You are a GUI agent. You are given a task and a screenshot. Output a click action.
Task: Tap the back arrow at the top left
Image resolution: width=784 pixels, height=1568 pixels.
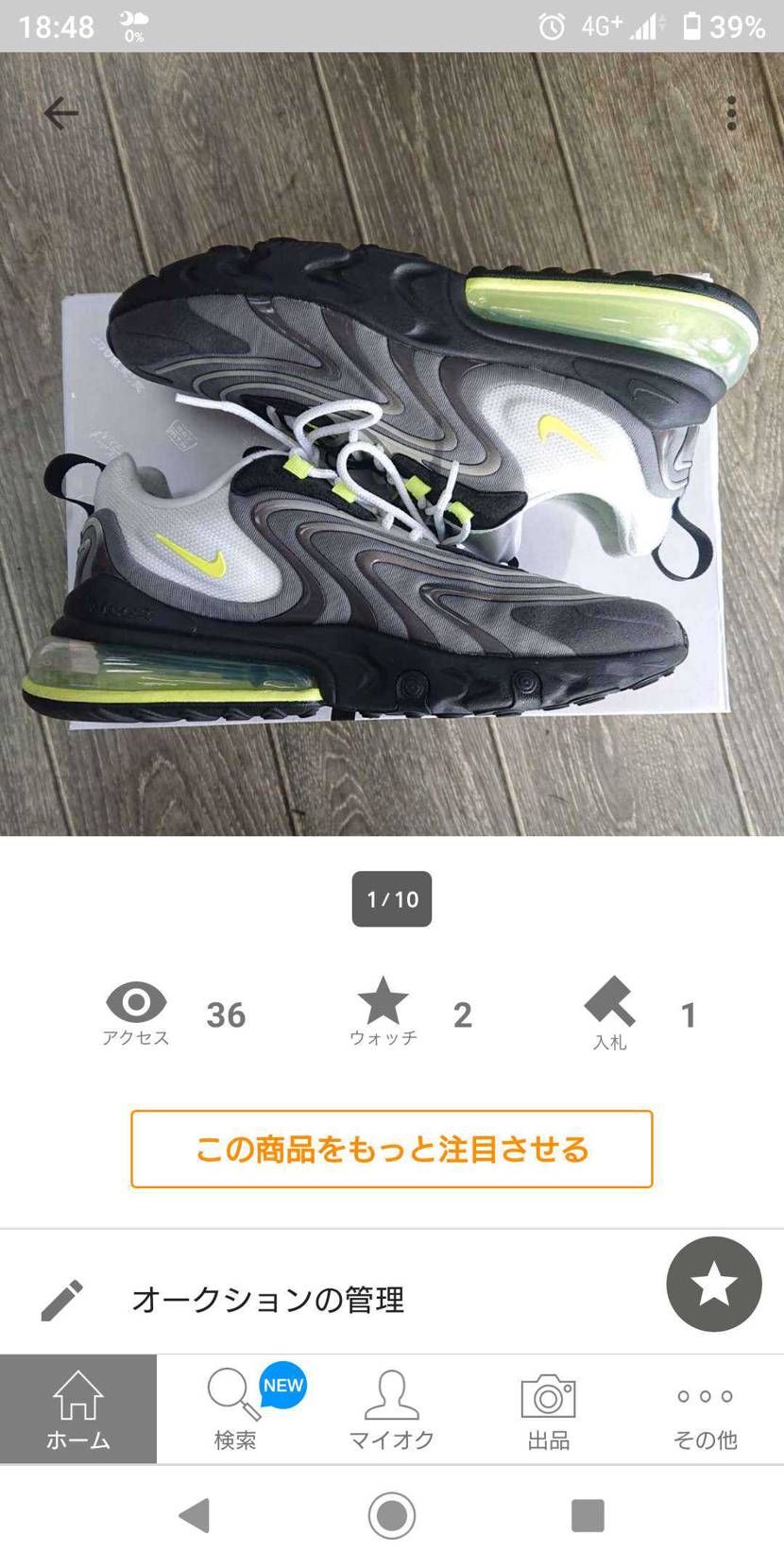click(x=59, y=111)
